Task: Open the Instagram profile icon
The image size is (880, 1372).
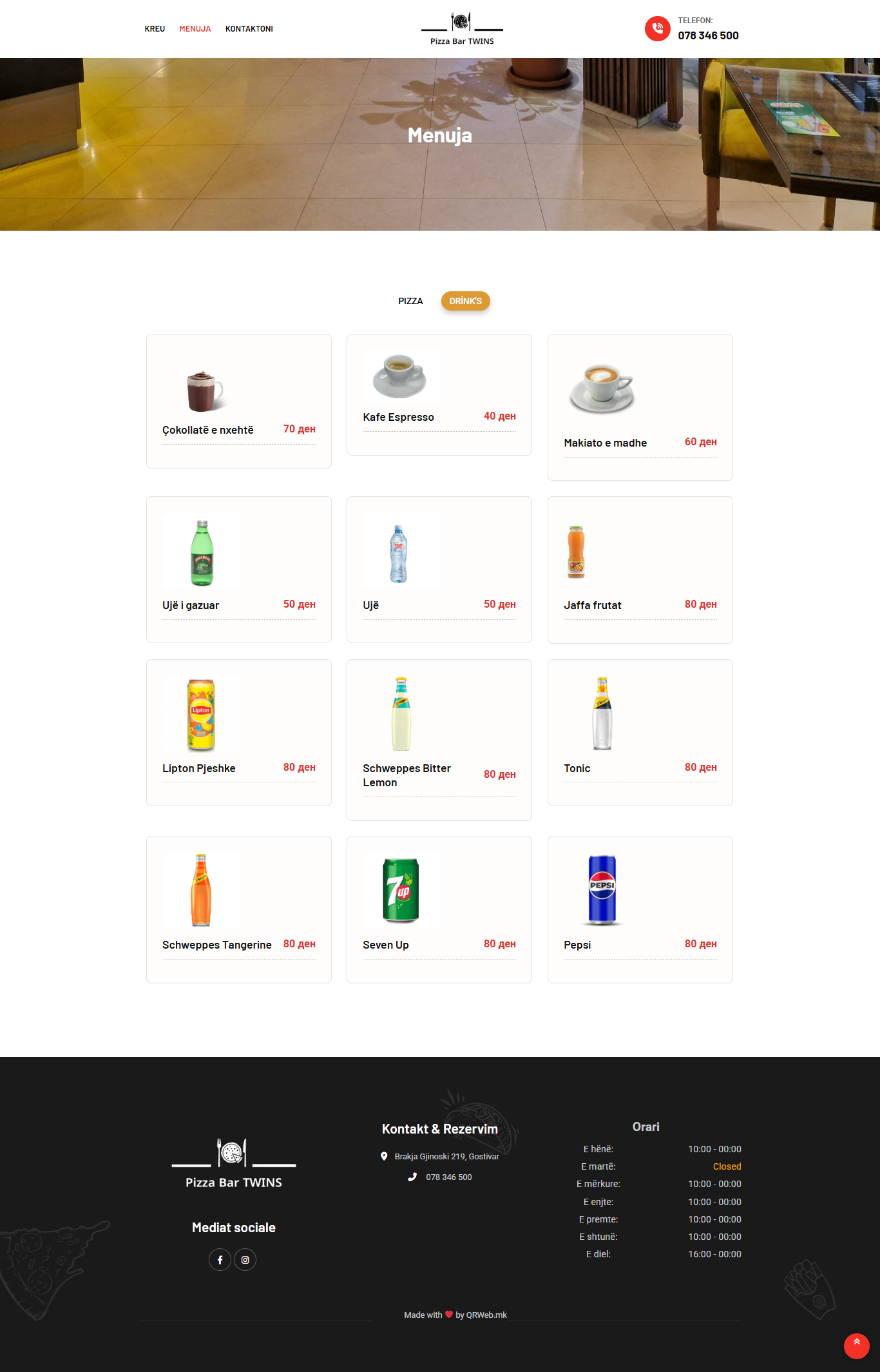Action: pyautogui.click(x=245, y=1259)
